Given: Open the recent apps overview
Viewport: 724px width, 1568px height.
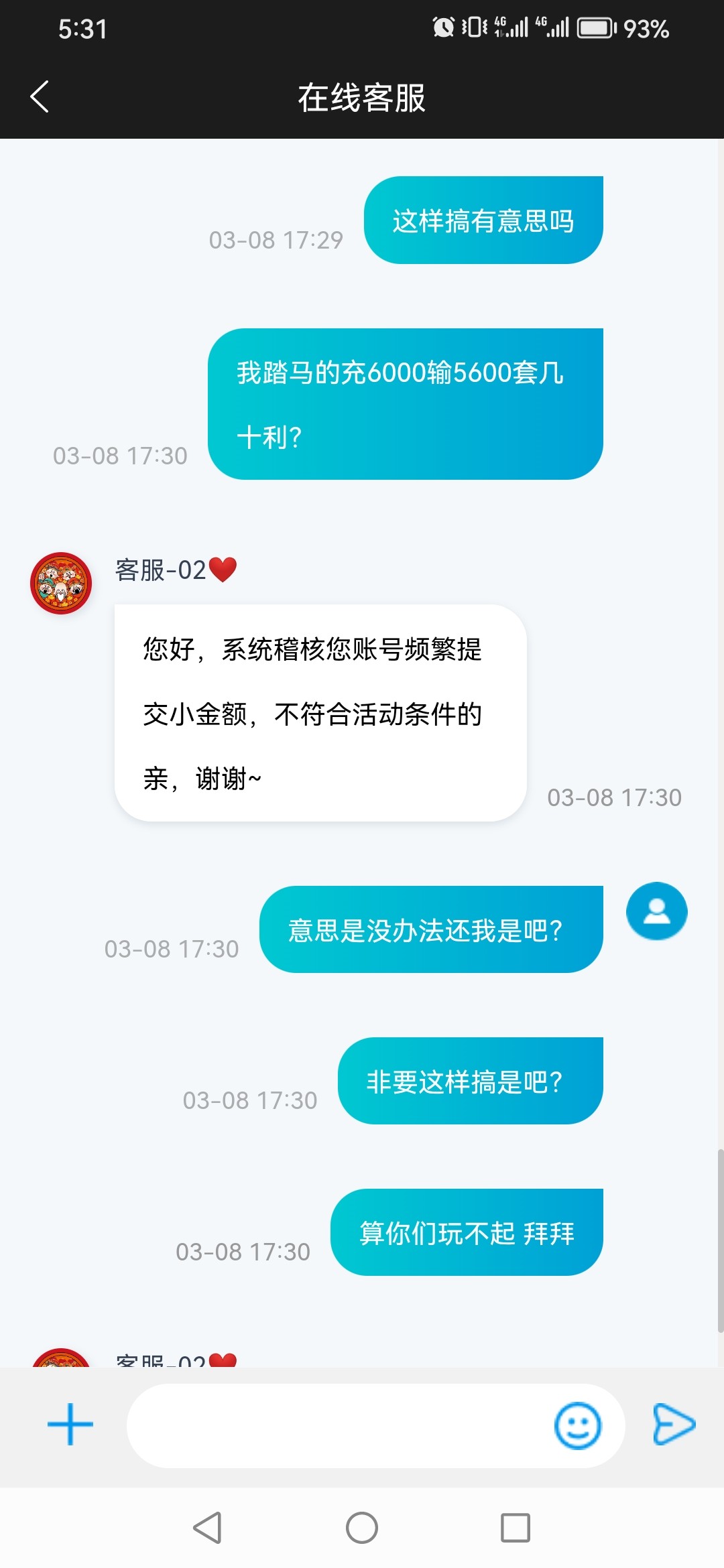Looking at the screenshot, I should coord(515,1528).
